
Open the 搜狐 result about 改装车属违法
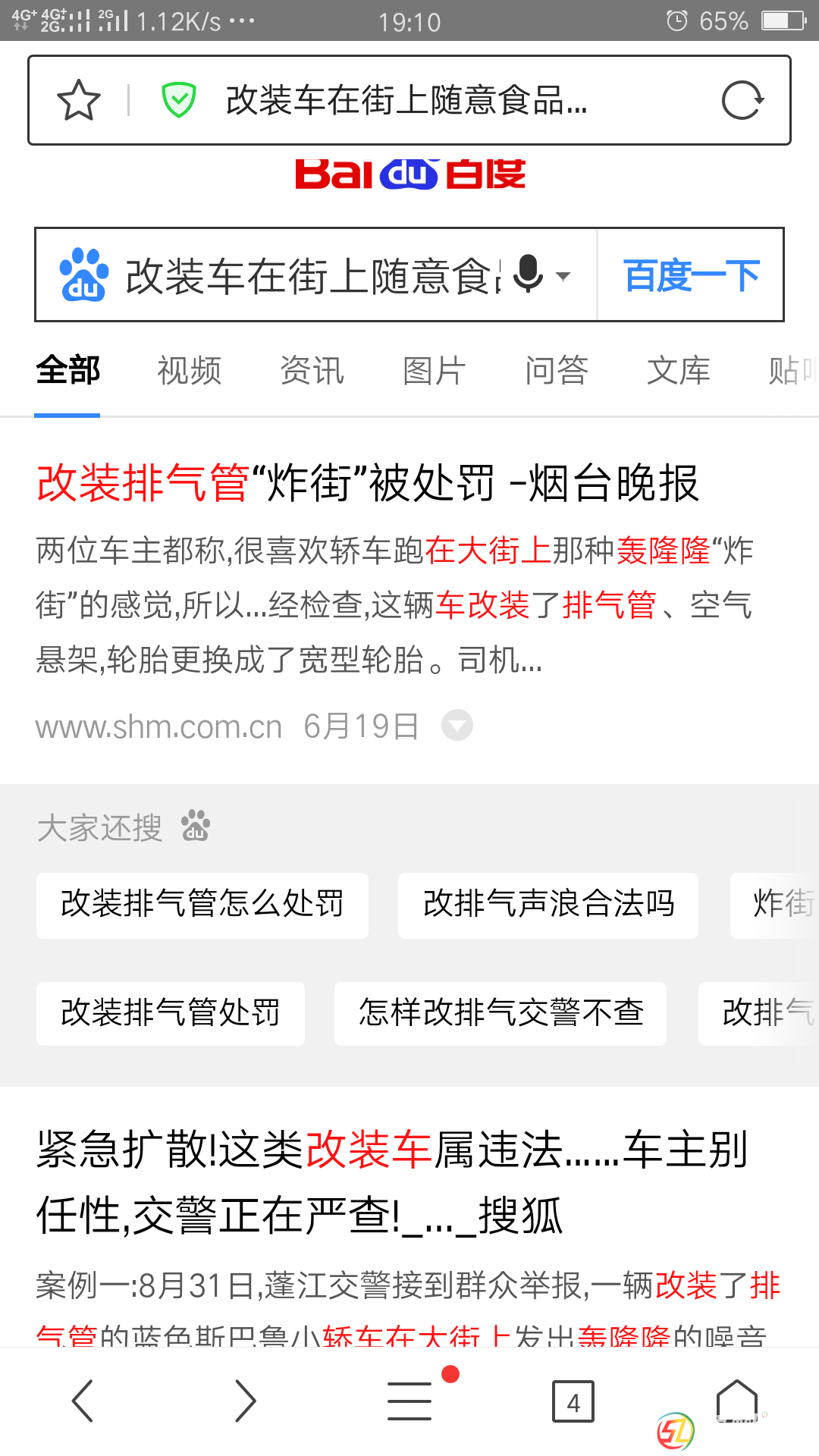[391, 1181]
